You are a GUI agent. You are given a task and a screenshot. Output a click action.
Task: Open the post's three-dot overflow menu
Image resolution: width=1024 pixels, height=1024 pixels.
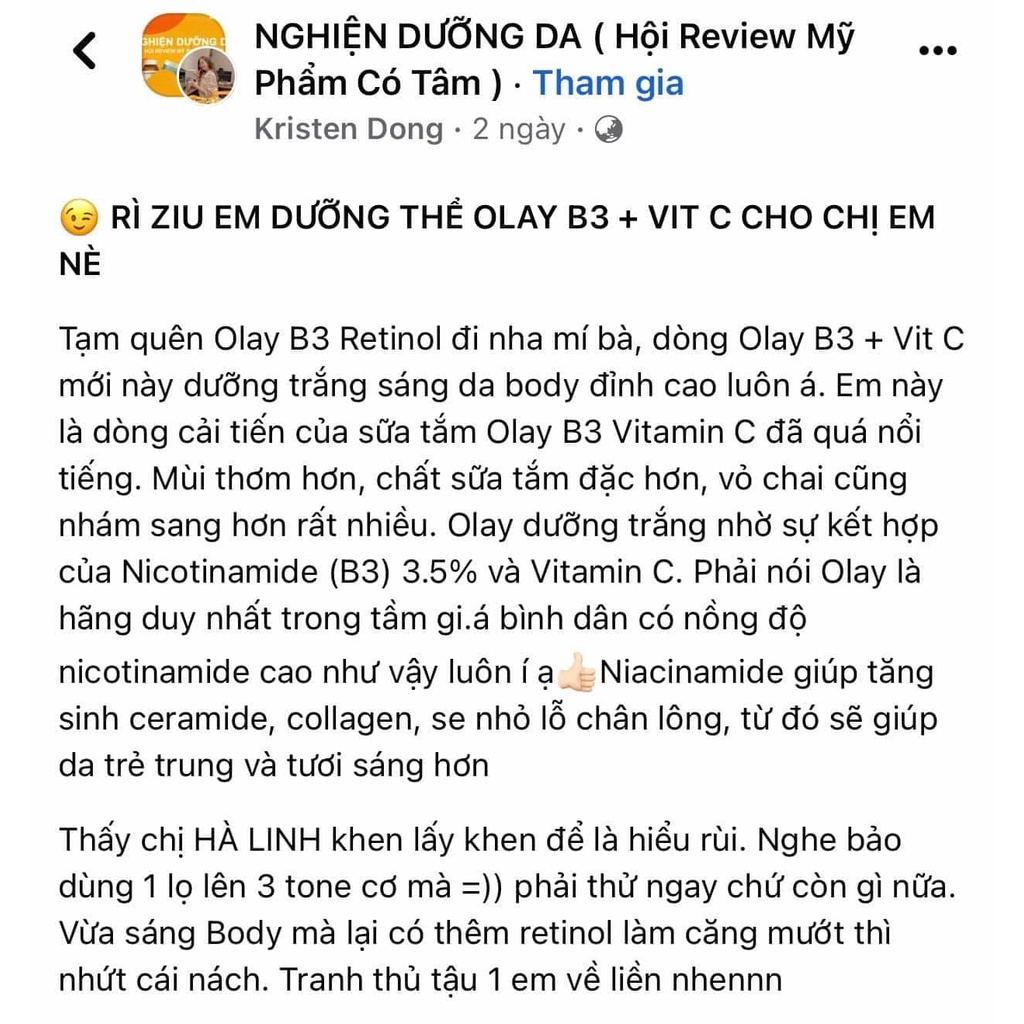[x=936, y=50]
